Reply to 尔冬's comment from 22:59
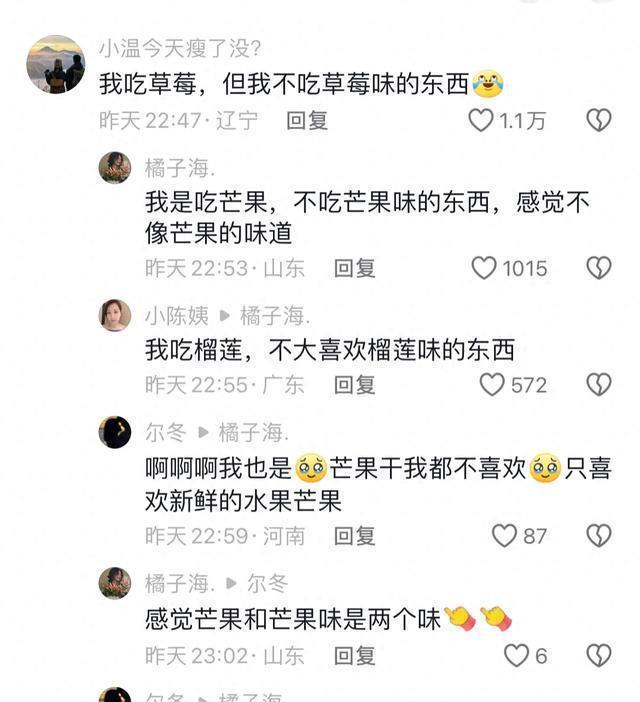This screenshot has height=702, width=640. click(x=354, y=536)
